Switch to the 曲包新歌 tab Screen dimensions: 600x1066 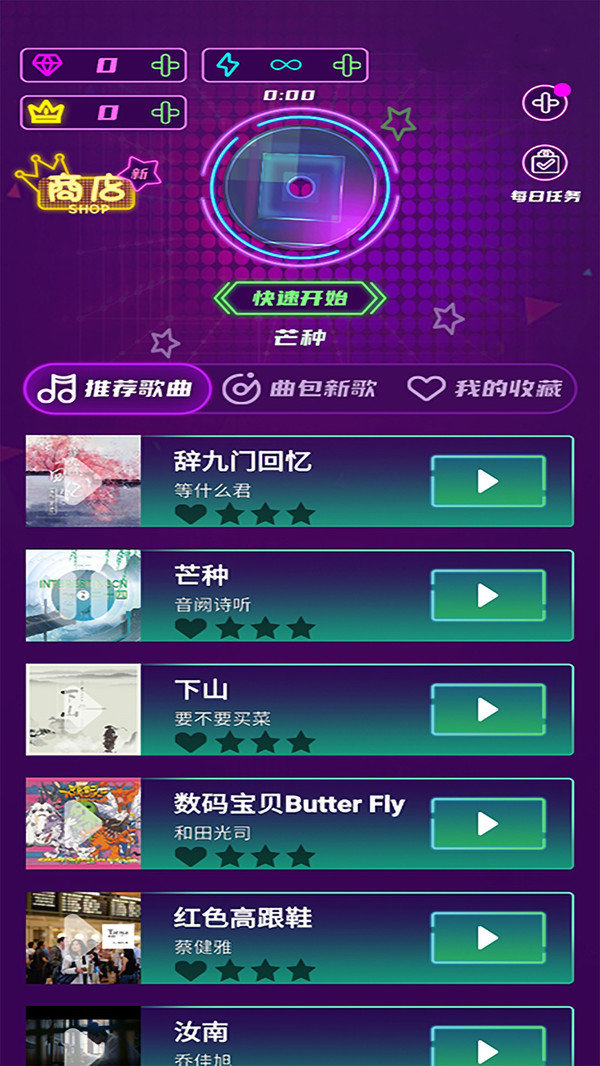pyautogui.click(x=300, y=389)
